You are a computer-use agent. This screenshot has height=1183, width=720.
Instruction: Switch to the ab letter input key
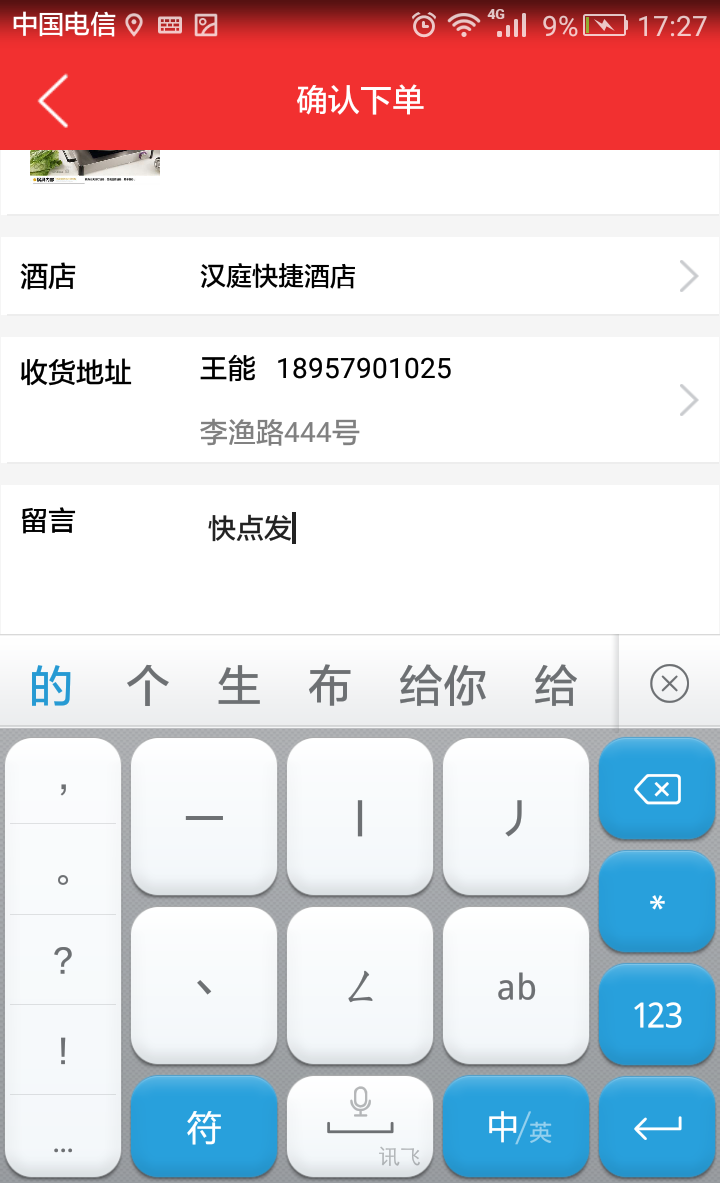(516, 987)
